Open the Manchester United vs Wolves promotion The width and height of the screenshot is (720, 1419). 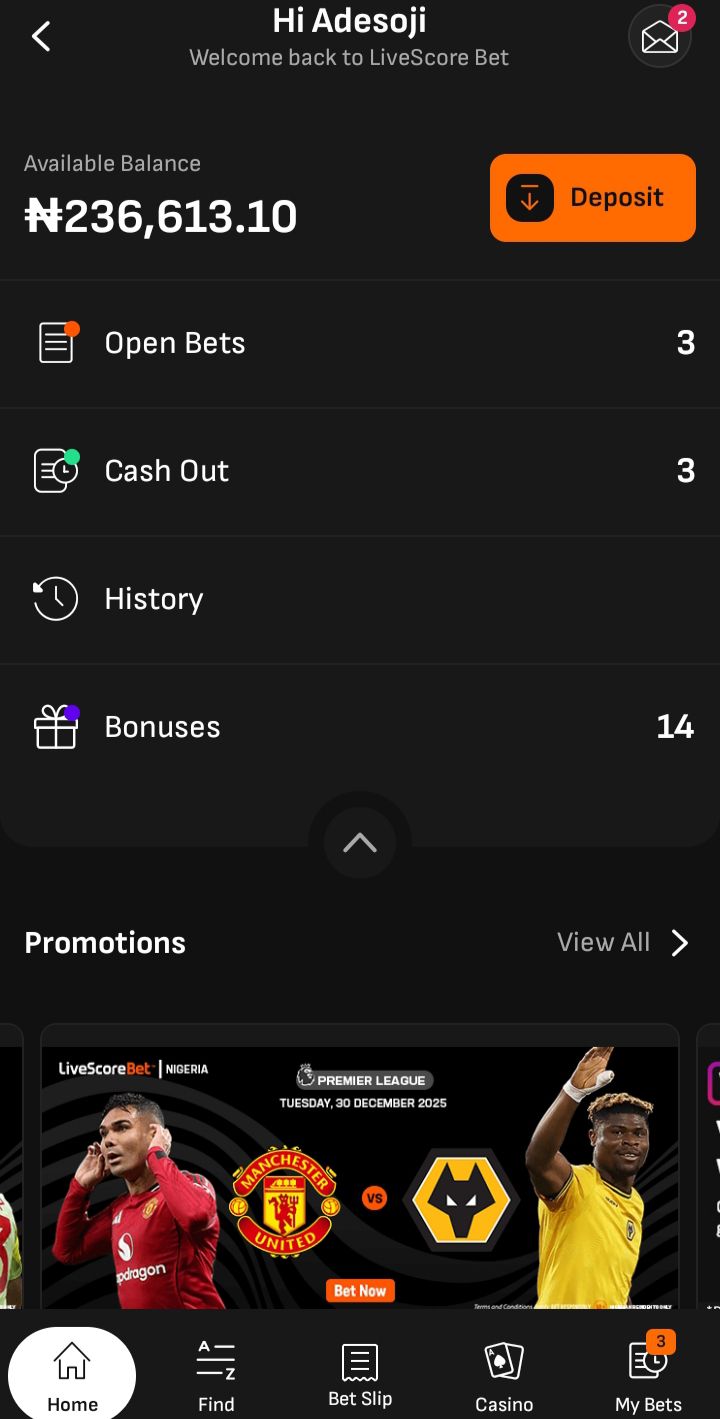[360, 1175]
